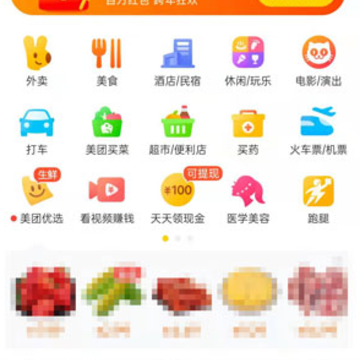Open the 美食 category
Viewport: 360px width, 360px height.
click(x=107, y=61)
